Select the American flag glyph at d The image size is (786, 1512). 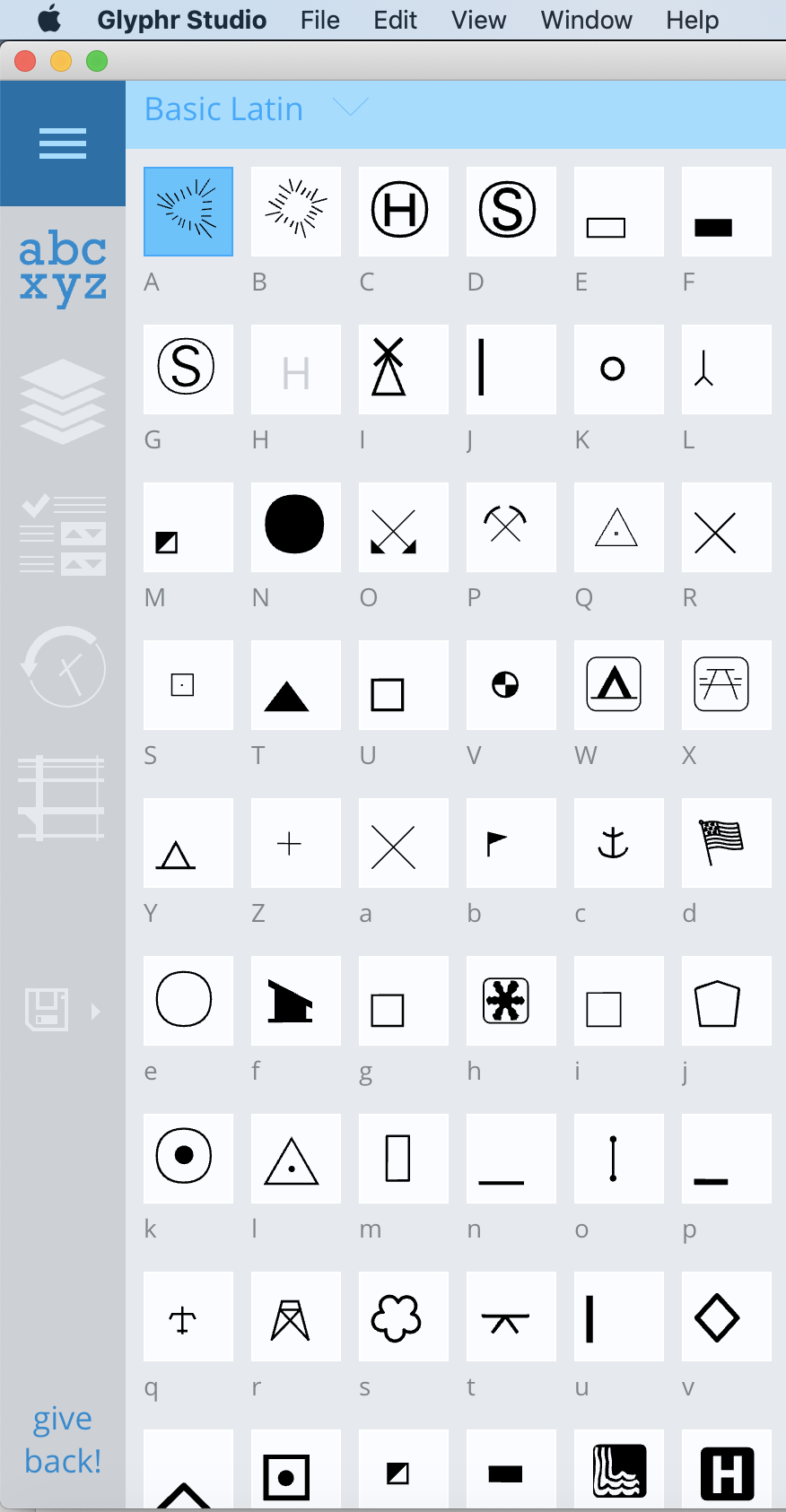coord(726,843)
